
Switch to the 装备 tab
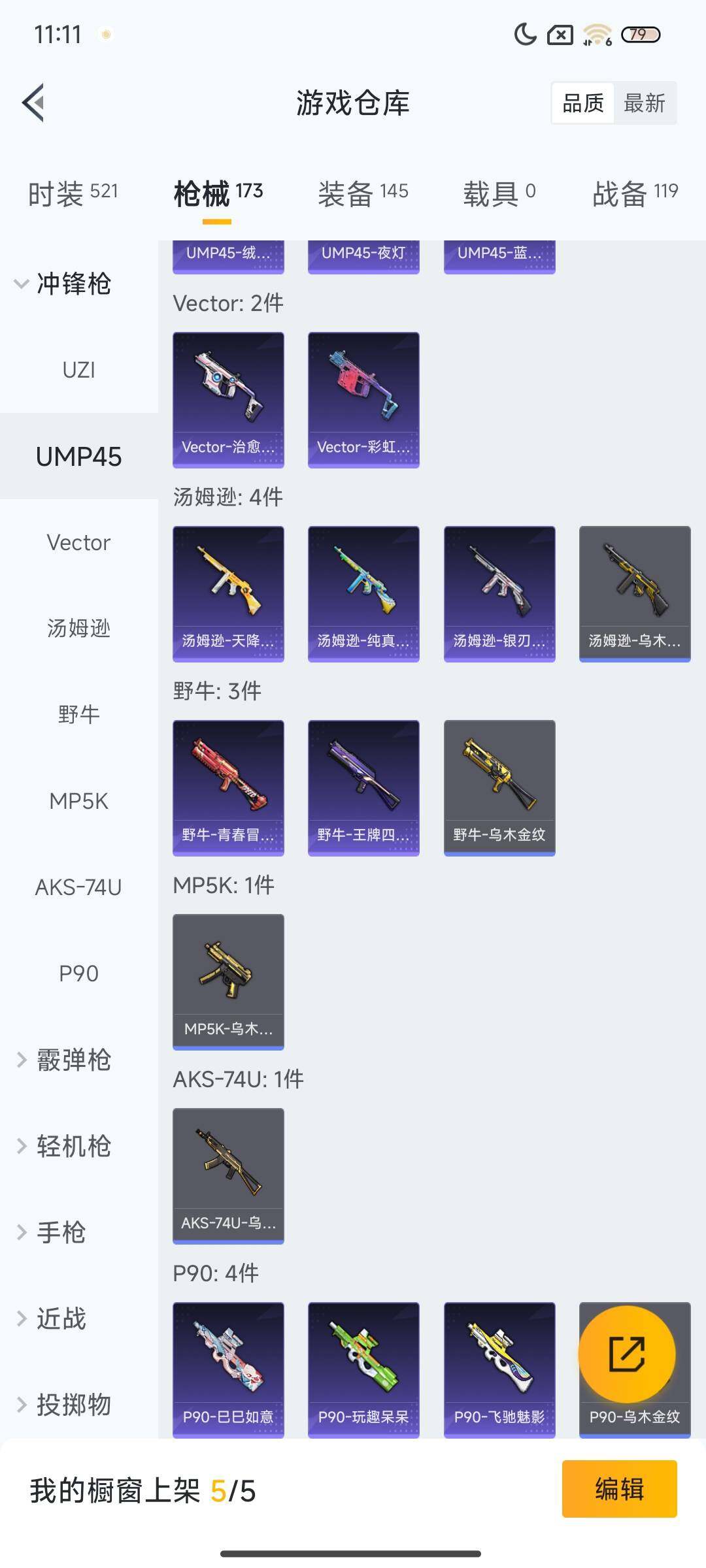[363, 193]
